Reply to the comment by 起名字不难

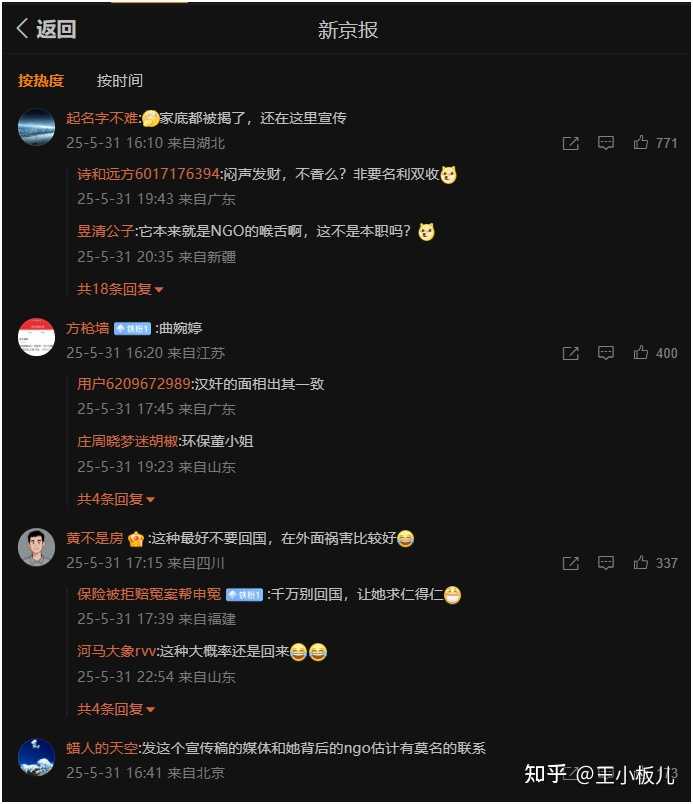click(x=605, y=143)
